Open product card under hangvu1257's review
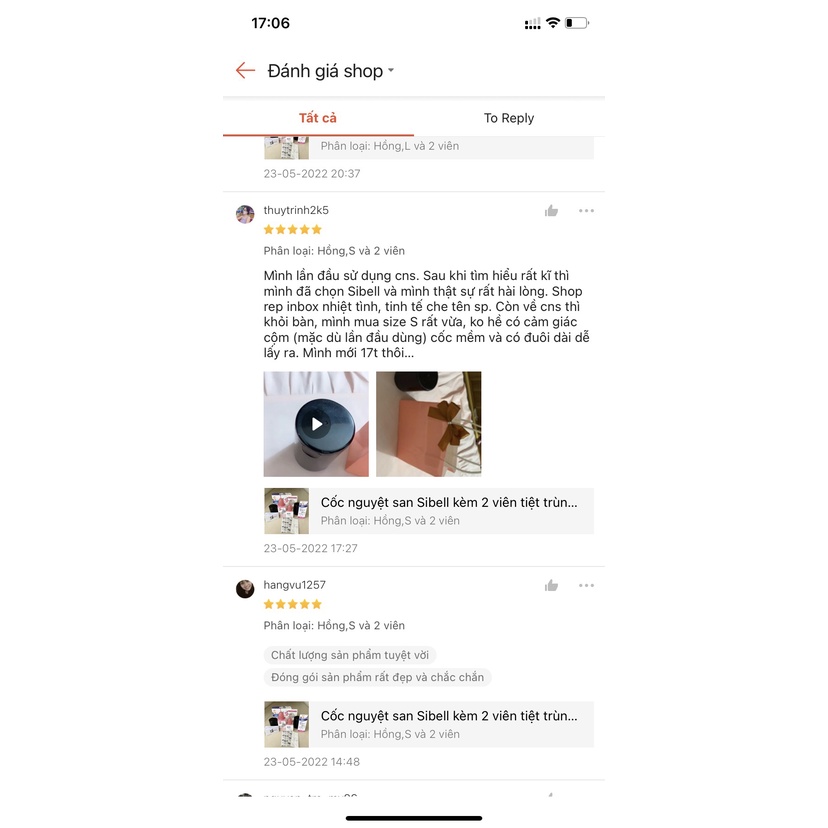 coord(428,724)
